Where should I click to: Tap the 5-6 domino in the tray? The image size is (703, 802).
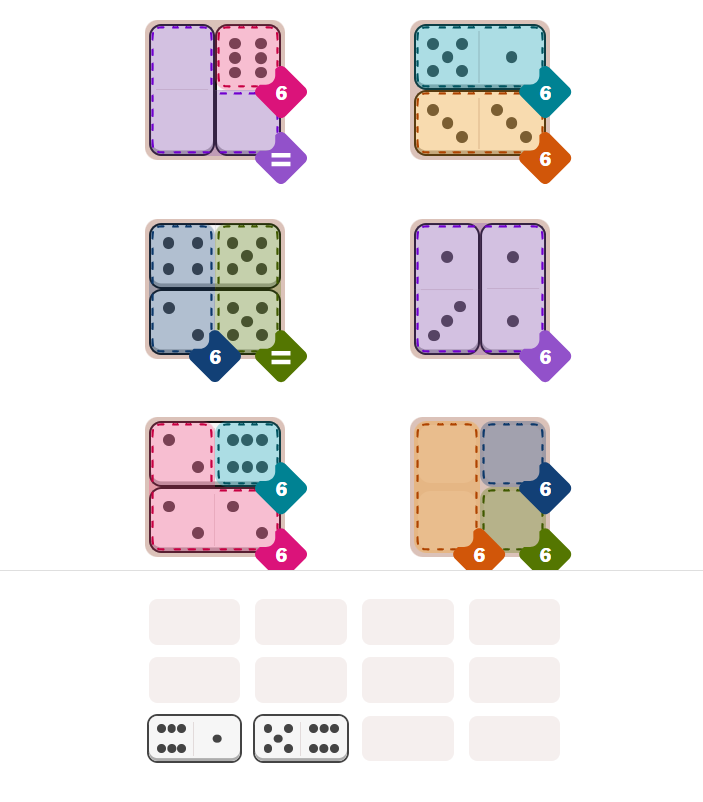(x=300, y=738)
